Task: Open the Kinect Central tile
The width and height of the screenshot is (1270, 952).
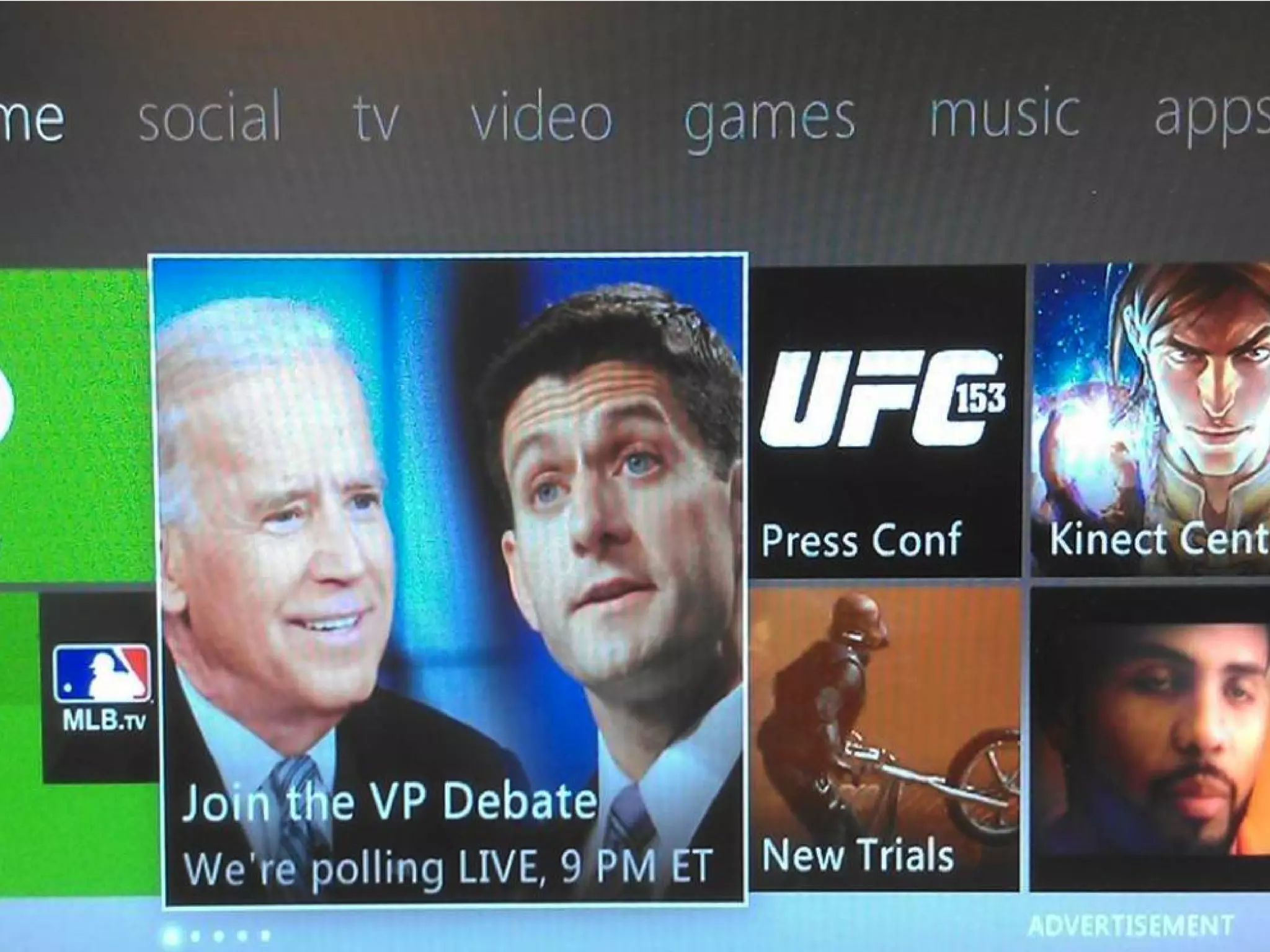Action: tap(1150, 420)
